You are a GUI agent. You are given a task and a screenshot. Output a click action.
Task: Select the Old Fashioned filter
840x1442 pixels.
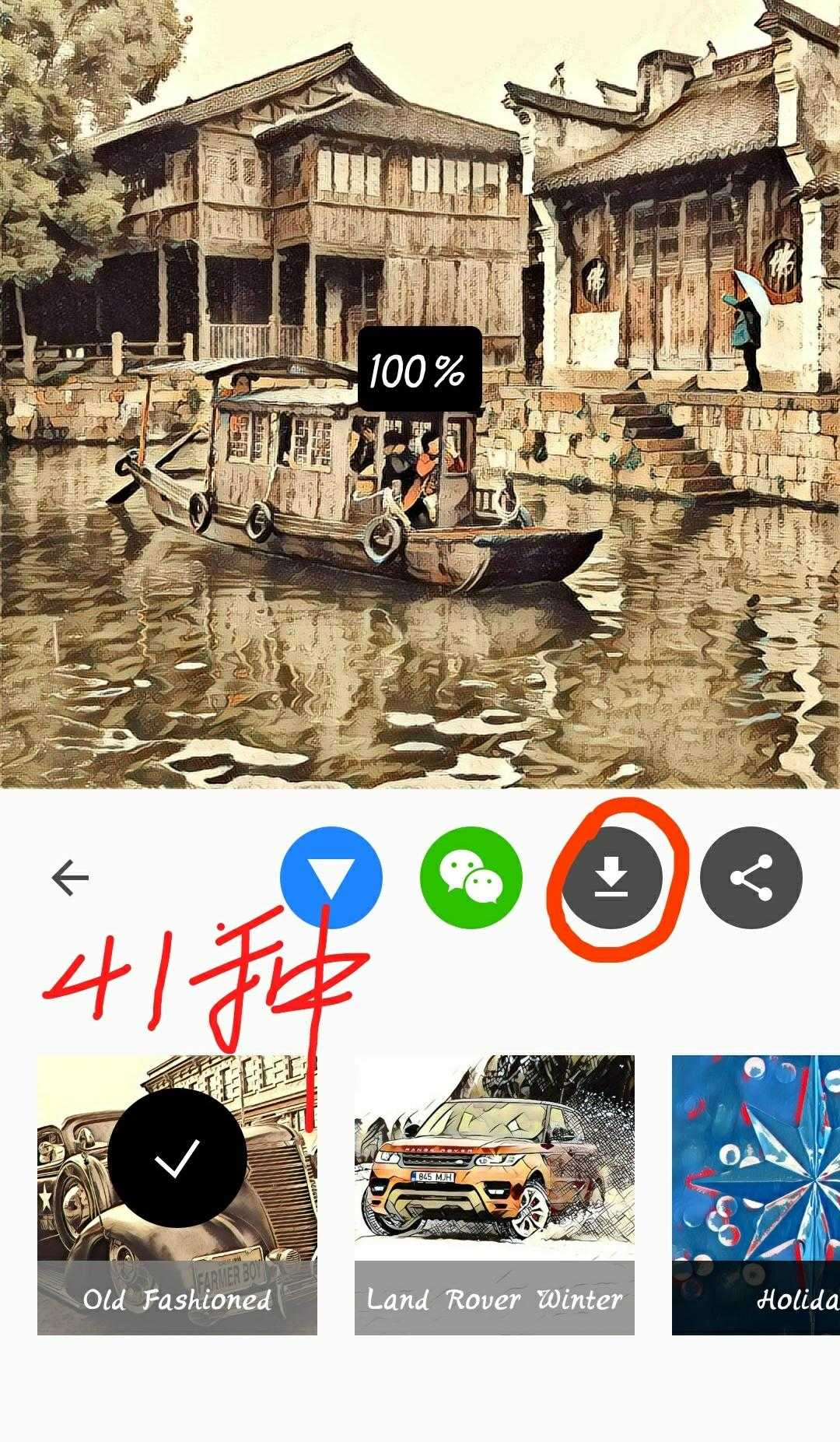click(177, 1195)
